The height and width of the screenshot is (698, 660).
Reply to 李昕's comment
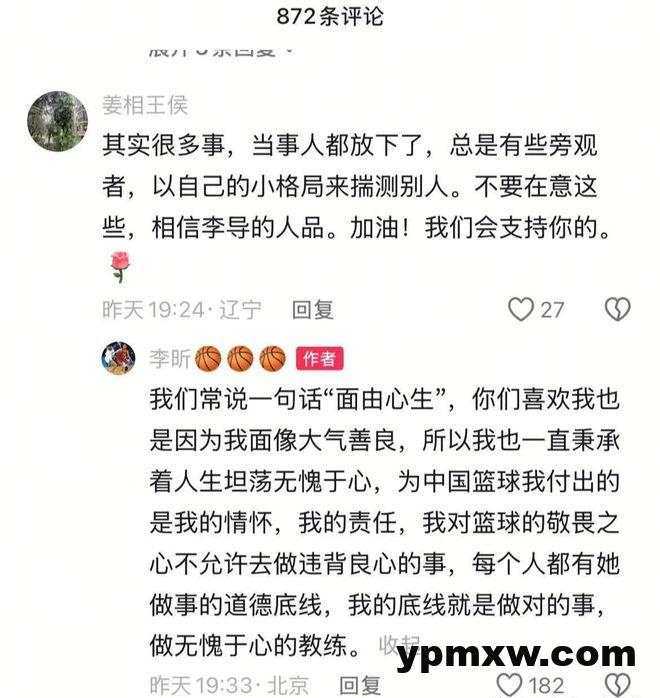(x=360, y=685)
